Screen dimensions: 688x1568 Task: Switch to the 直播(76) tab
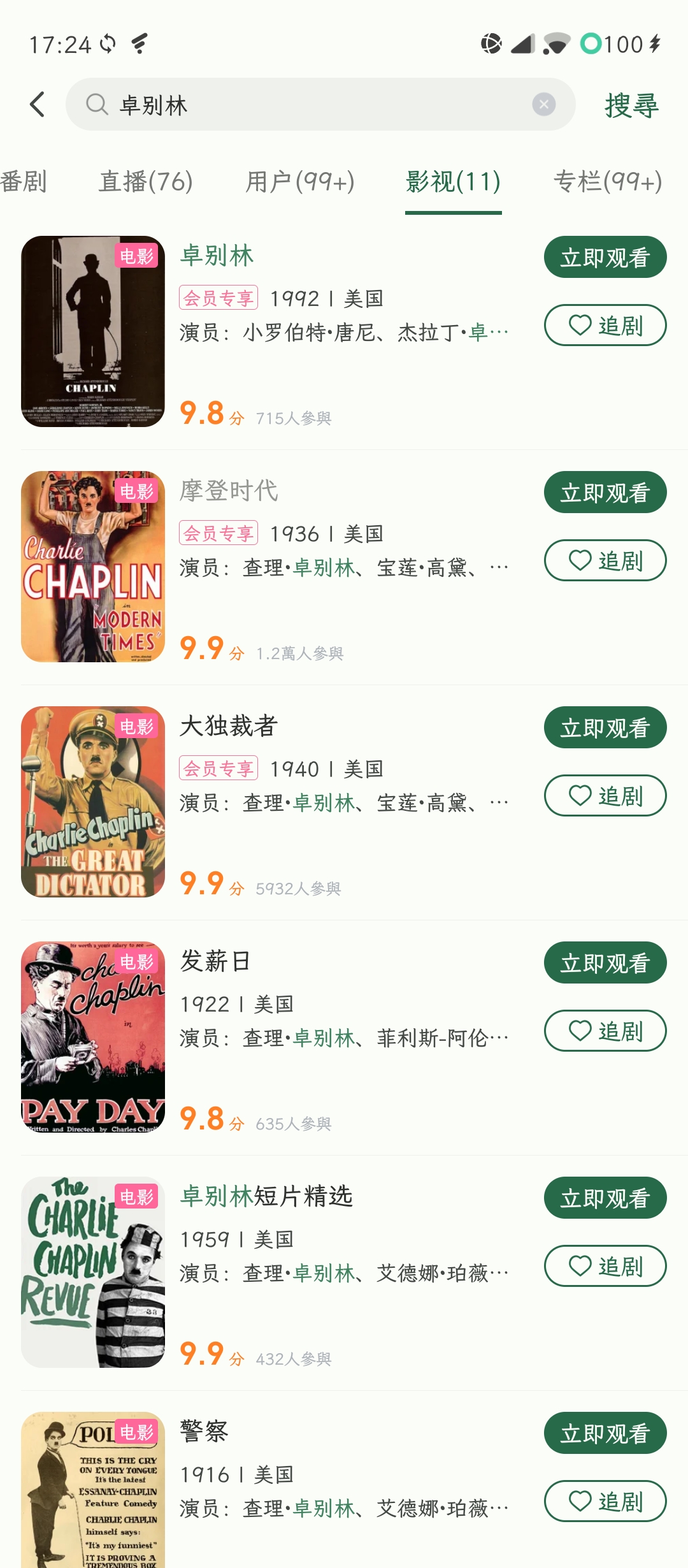pos(145,182)
